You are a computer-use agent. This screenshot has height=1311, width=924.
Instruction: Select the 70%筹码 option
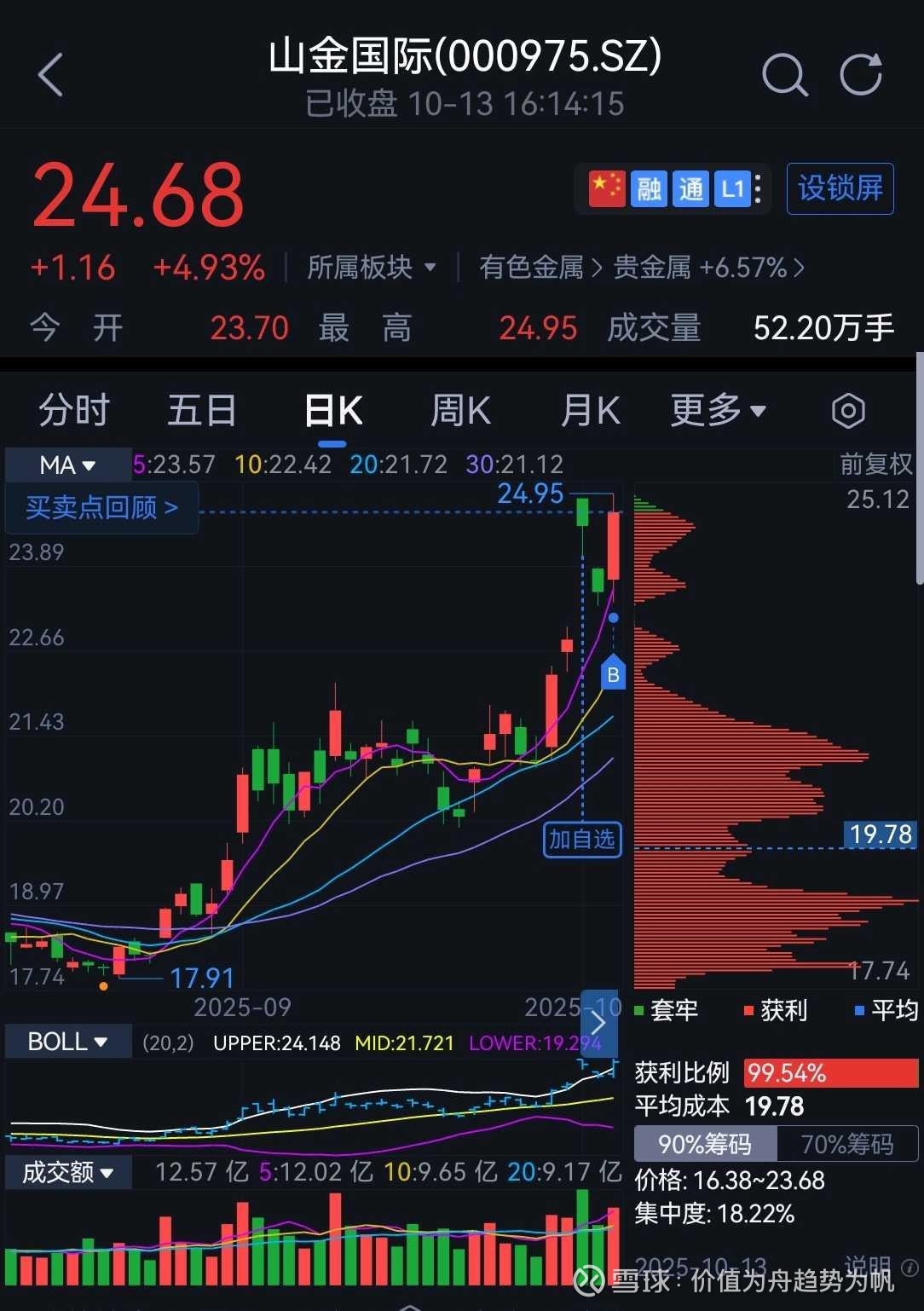point(846,1144)
